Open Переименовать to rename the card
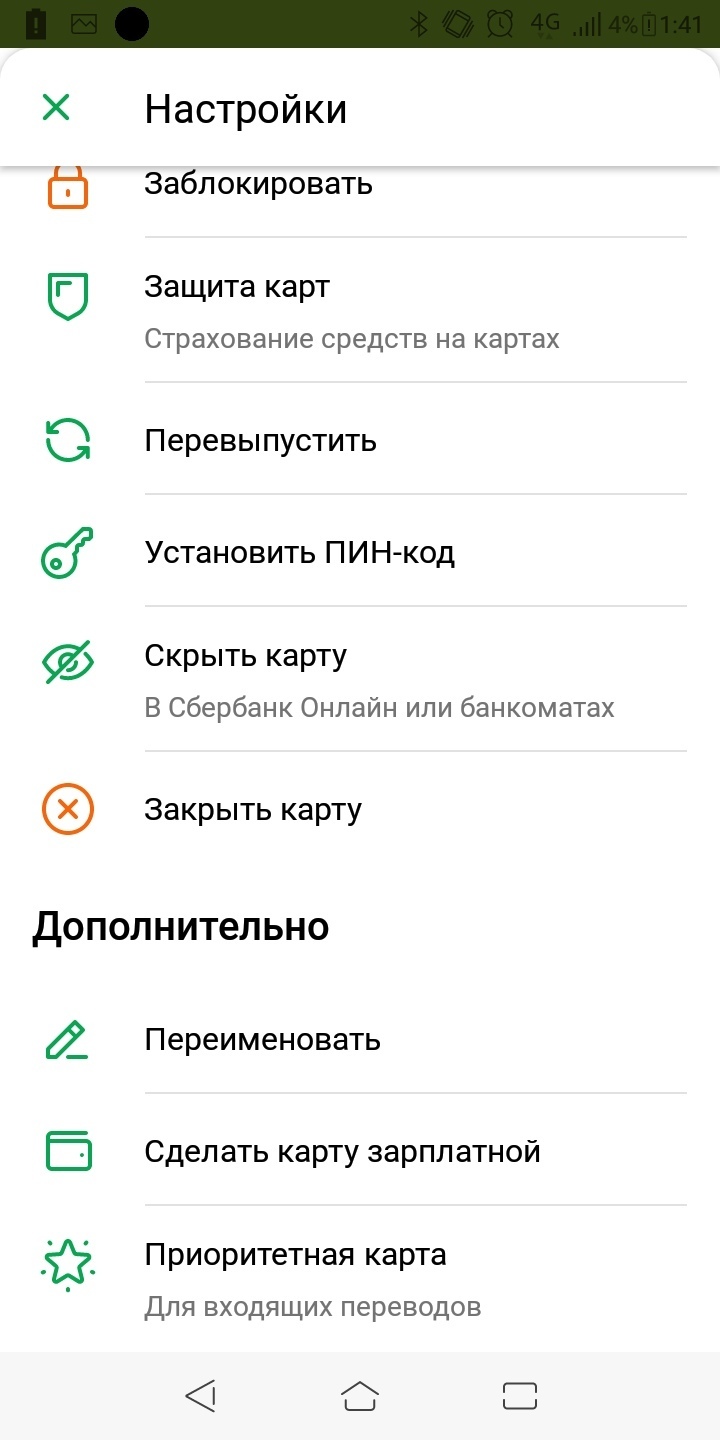This screenshot has height=1440, width=720. coord(262,1040)
